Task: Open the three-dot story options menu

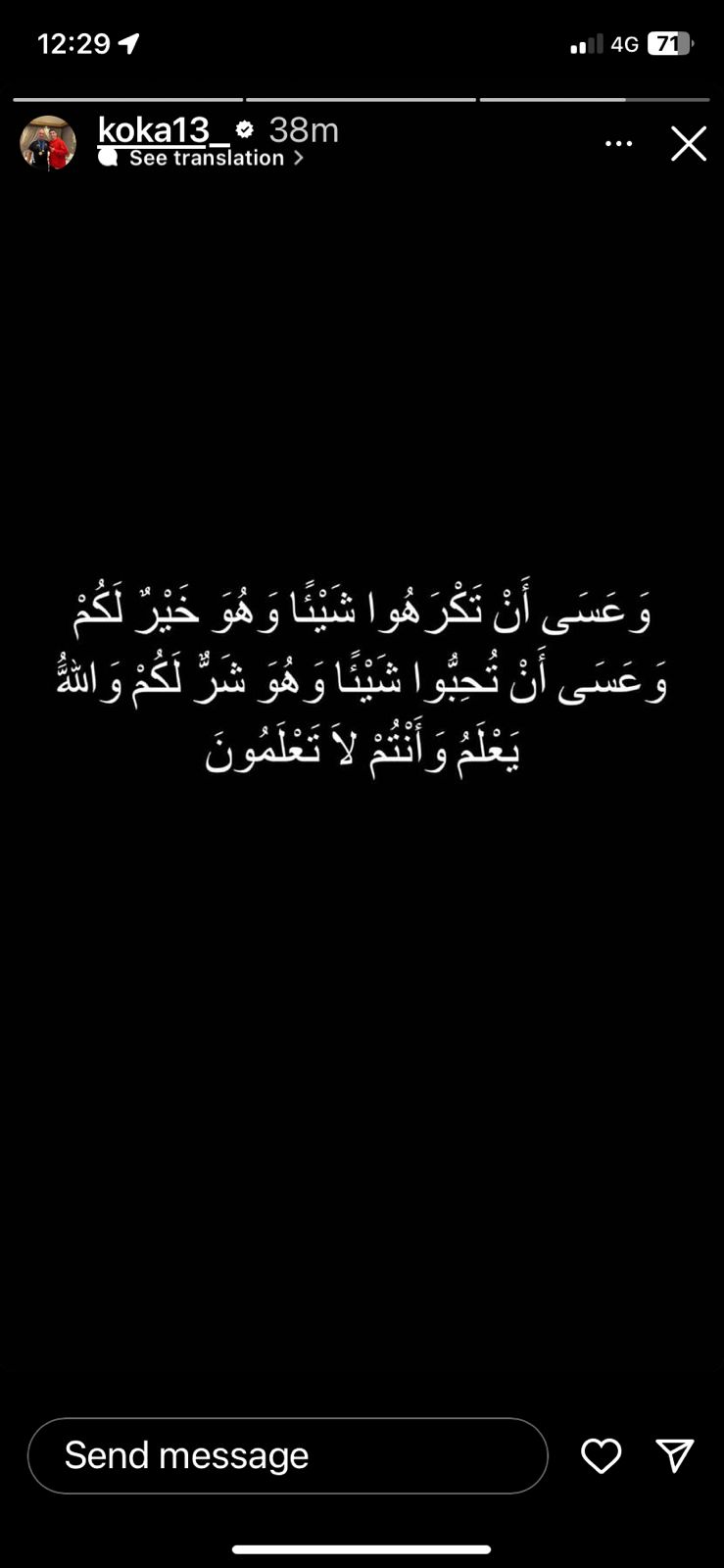Action: click(618, 144)
